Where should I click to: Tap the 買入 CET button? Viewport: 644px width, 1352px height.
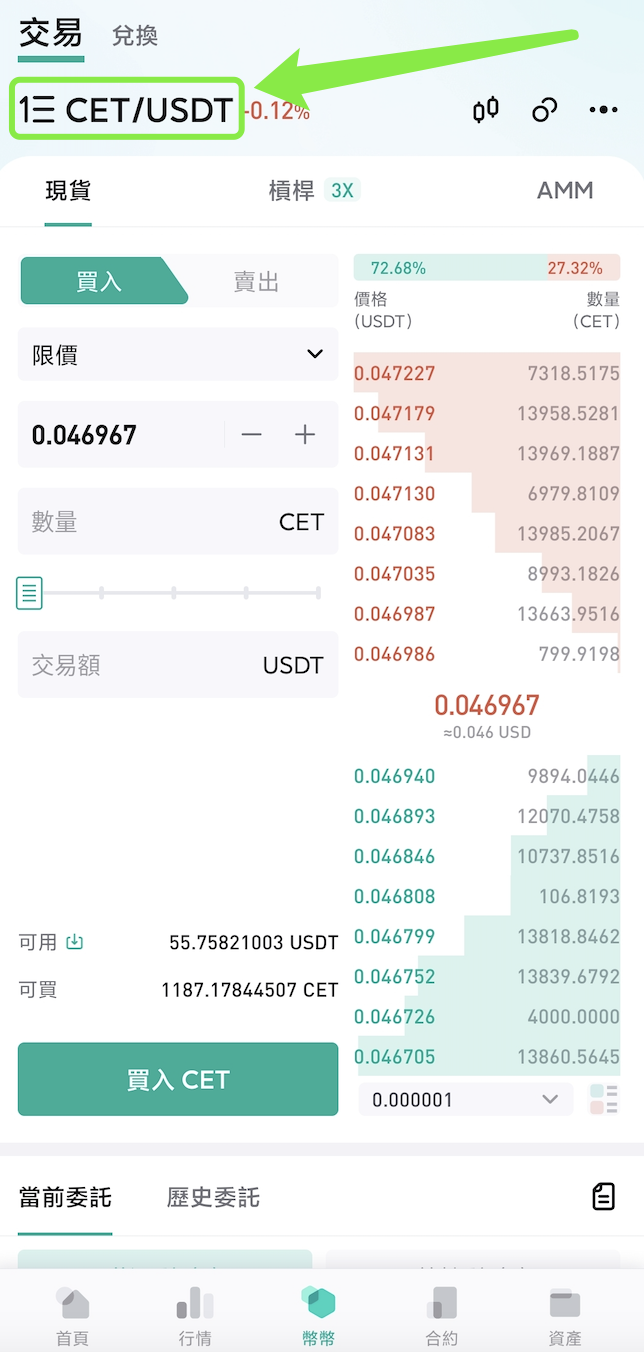[x=178, y=1079]
